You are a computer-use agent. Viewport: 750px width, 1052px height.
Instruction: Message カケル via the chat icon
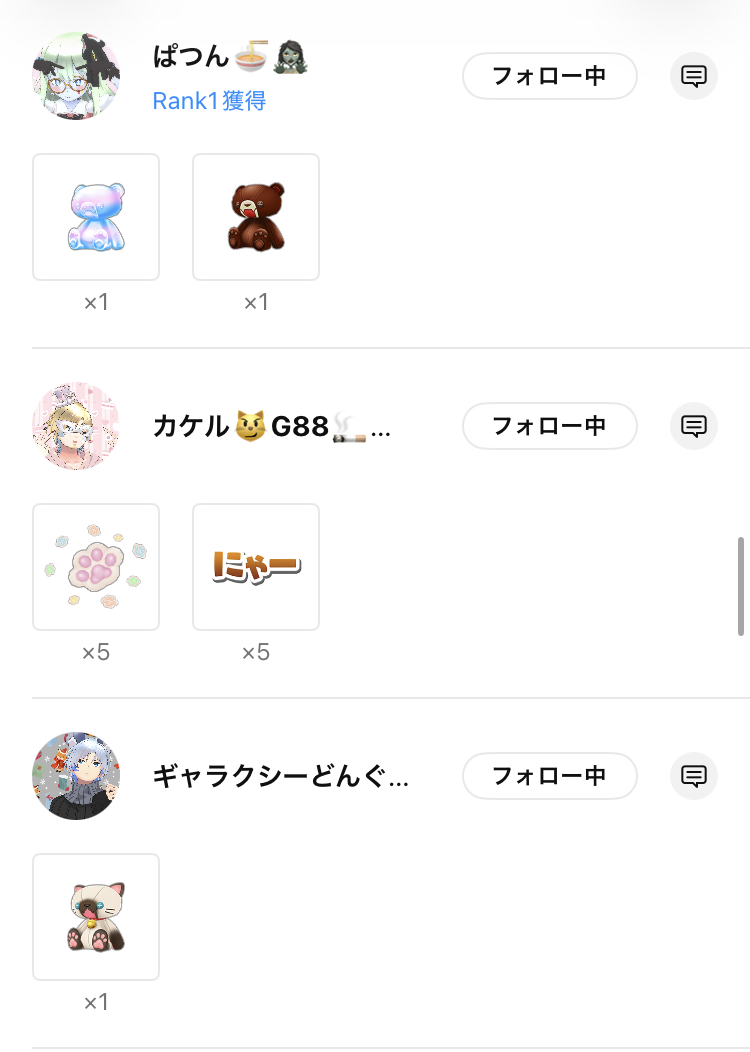[x=694, y=426]
